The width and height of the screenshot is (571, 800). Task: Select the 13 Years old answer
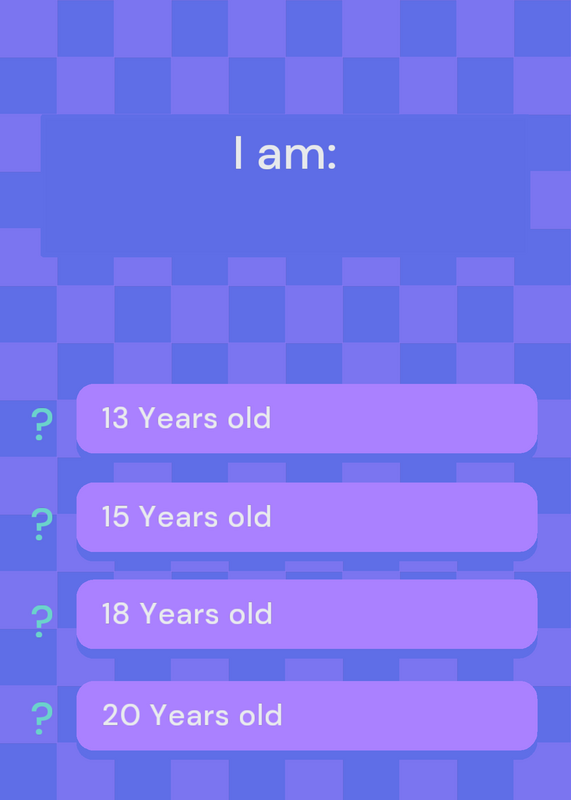(307, 418)
